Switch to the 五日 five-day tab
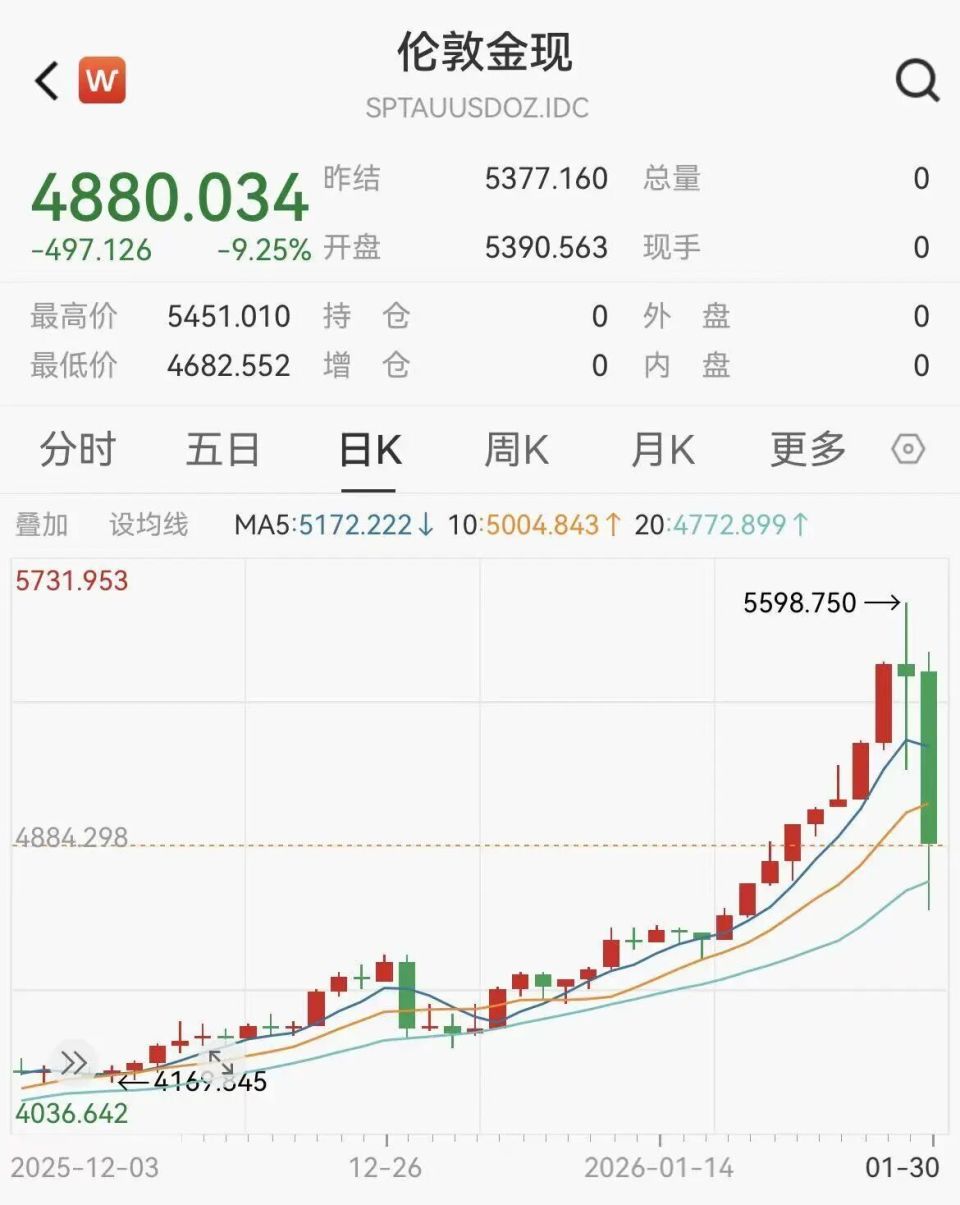Viewport: 960px width, 1205px height. (222, 449)
